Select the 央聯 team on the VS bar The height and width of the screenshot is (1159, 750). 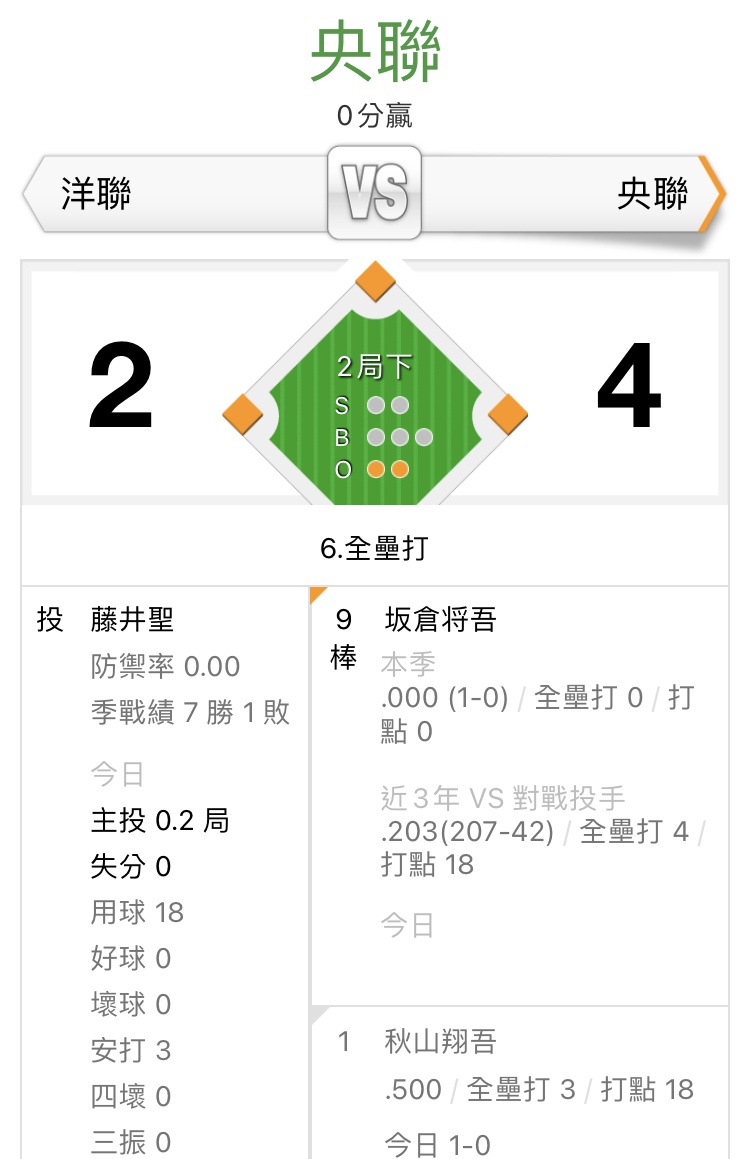tap(652, 193)
